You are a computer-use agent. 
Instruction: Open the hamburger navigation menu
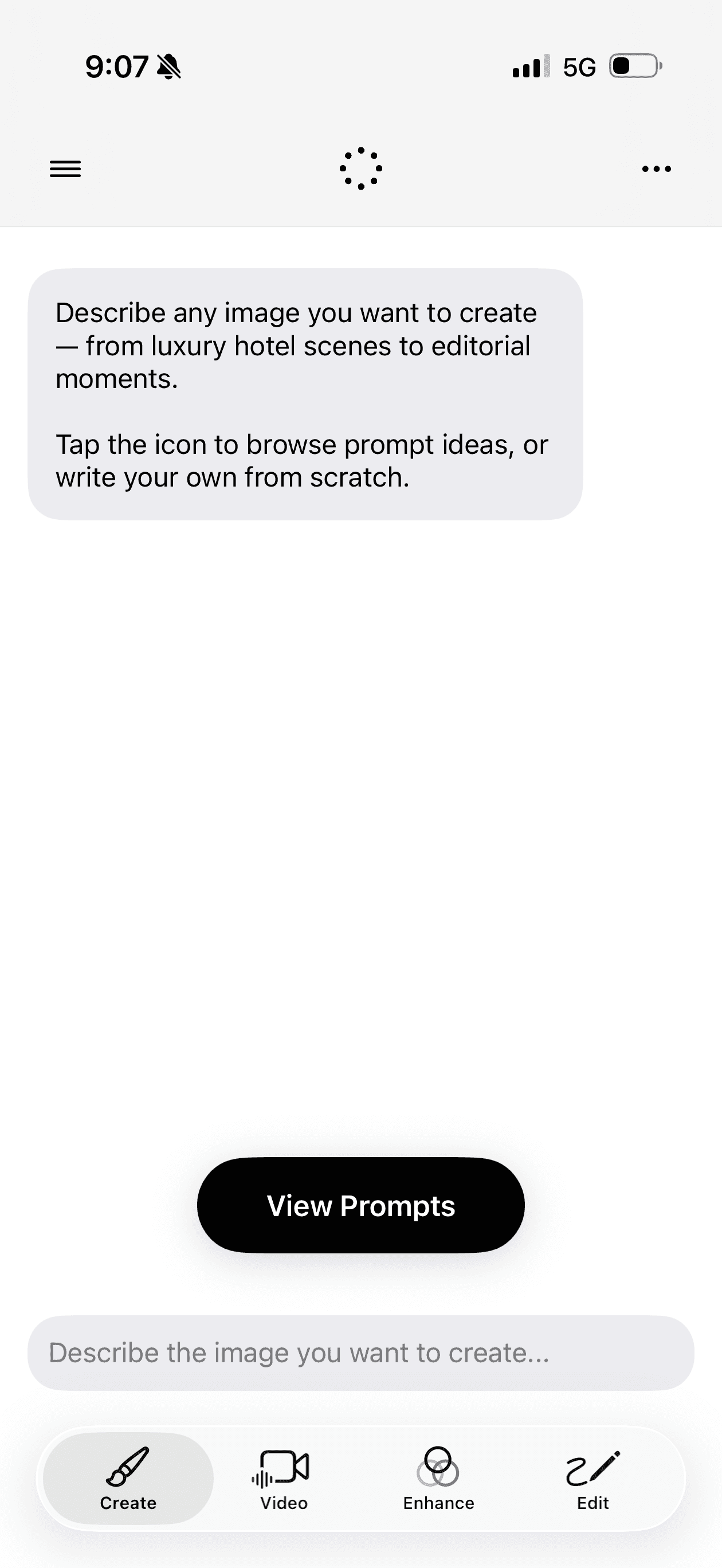click(65, 168)
